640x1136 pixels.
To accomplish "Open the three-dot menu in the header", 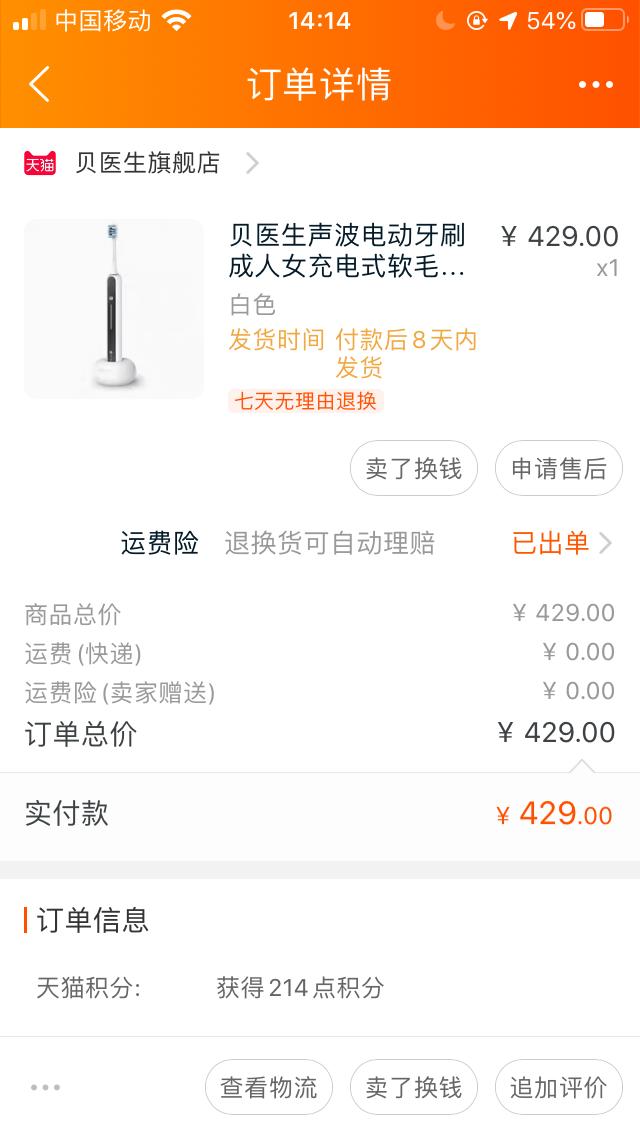I will tap(595, 85).
